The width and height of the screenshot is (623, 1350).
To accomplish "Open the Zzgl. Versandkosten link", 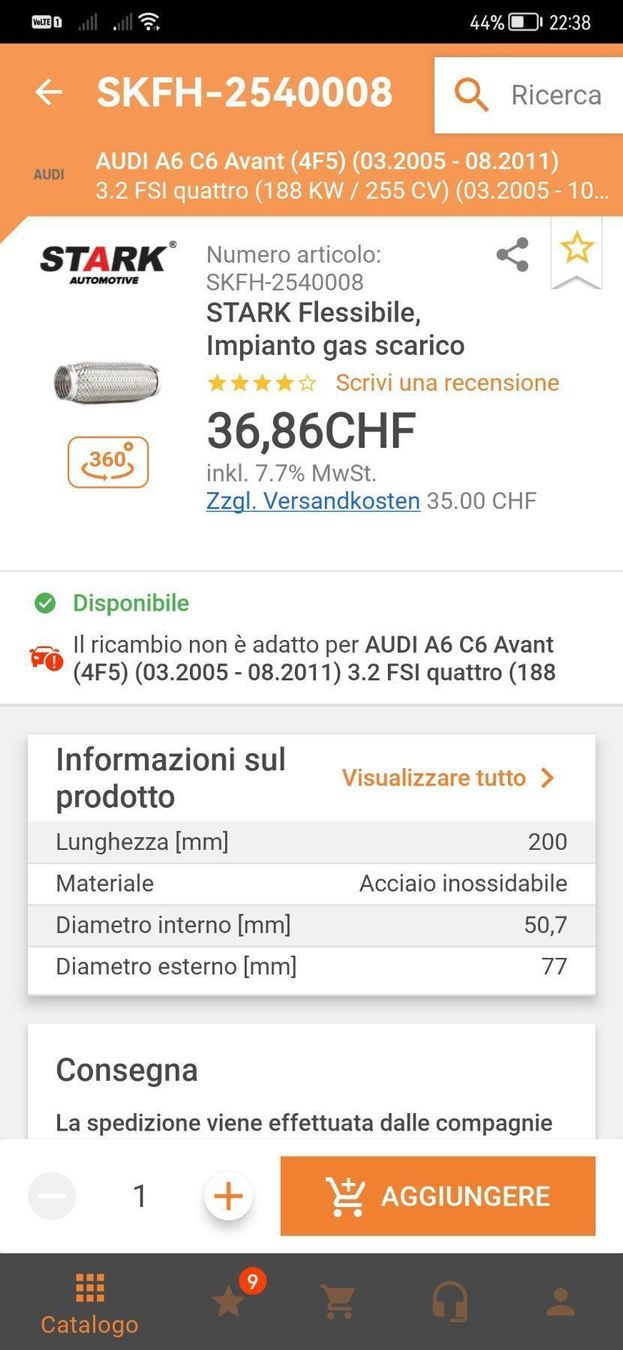I will pos(313,501).
